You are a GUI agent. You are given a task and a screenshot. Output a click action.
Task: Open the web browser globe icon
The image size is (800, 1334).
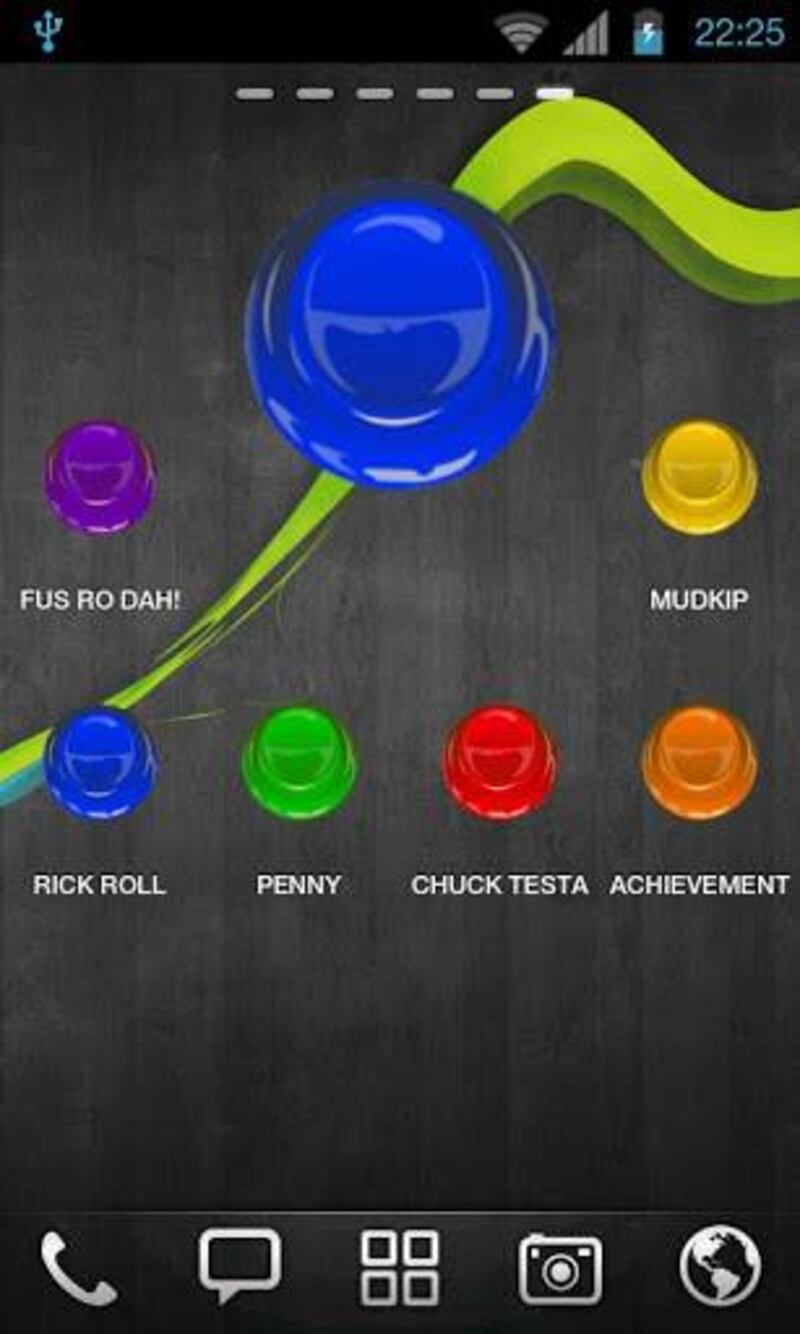720,1267
